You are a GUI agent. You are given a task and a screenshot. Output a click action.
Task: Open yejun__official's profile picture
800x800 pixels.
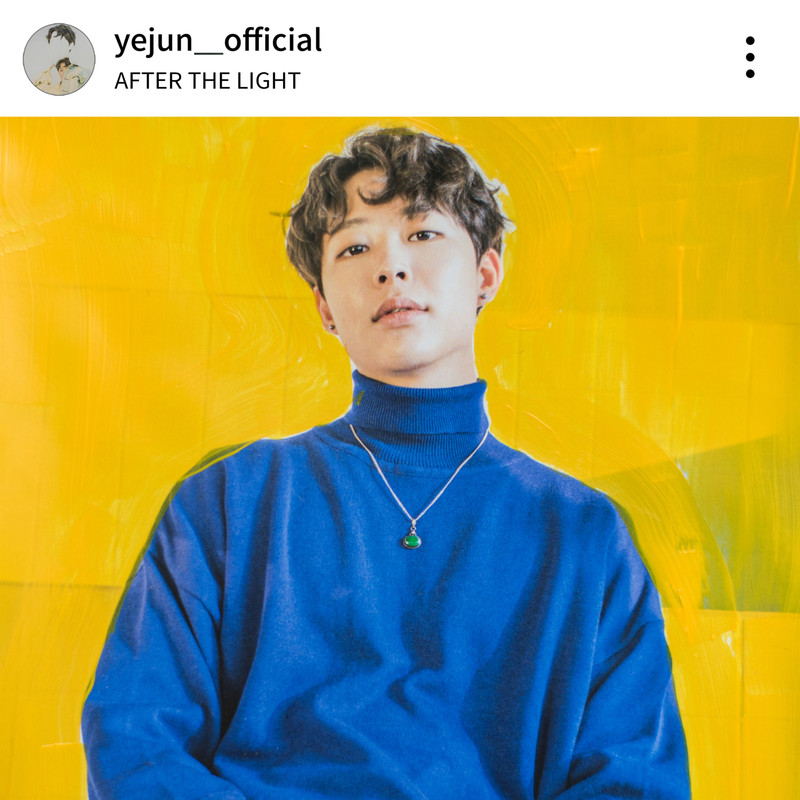pos(59,59)
